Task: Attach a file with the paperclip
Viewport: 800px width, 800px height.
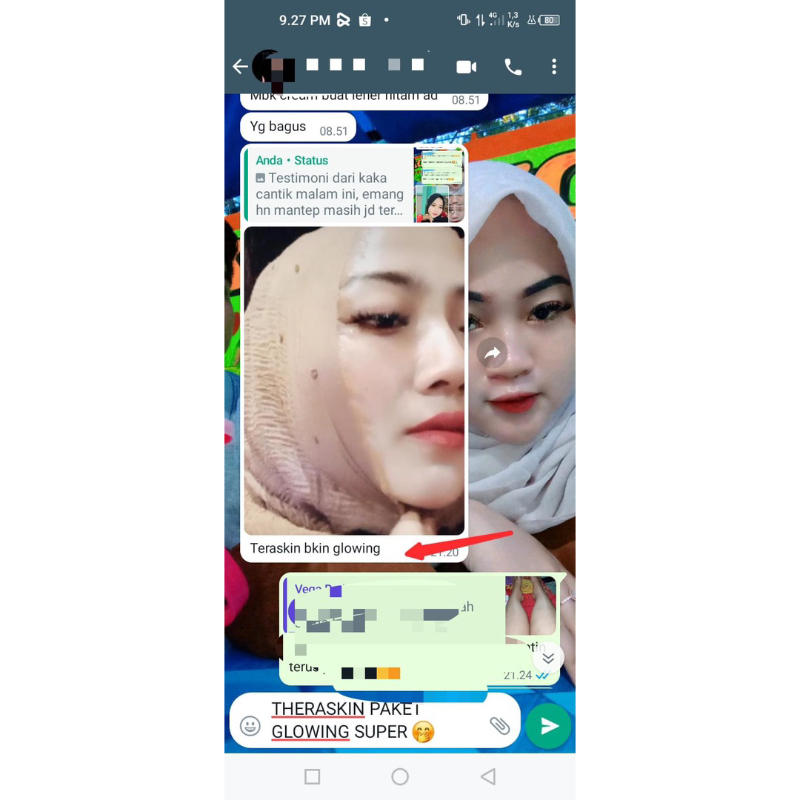Action: [x=499, y=726]
